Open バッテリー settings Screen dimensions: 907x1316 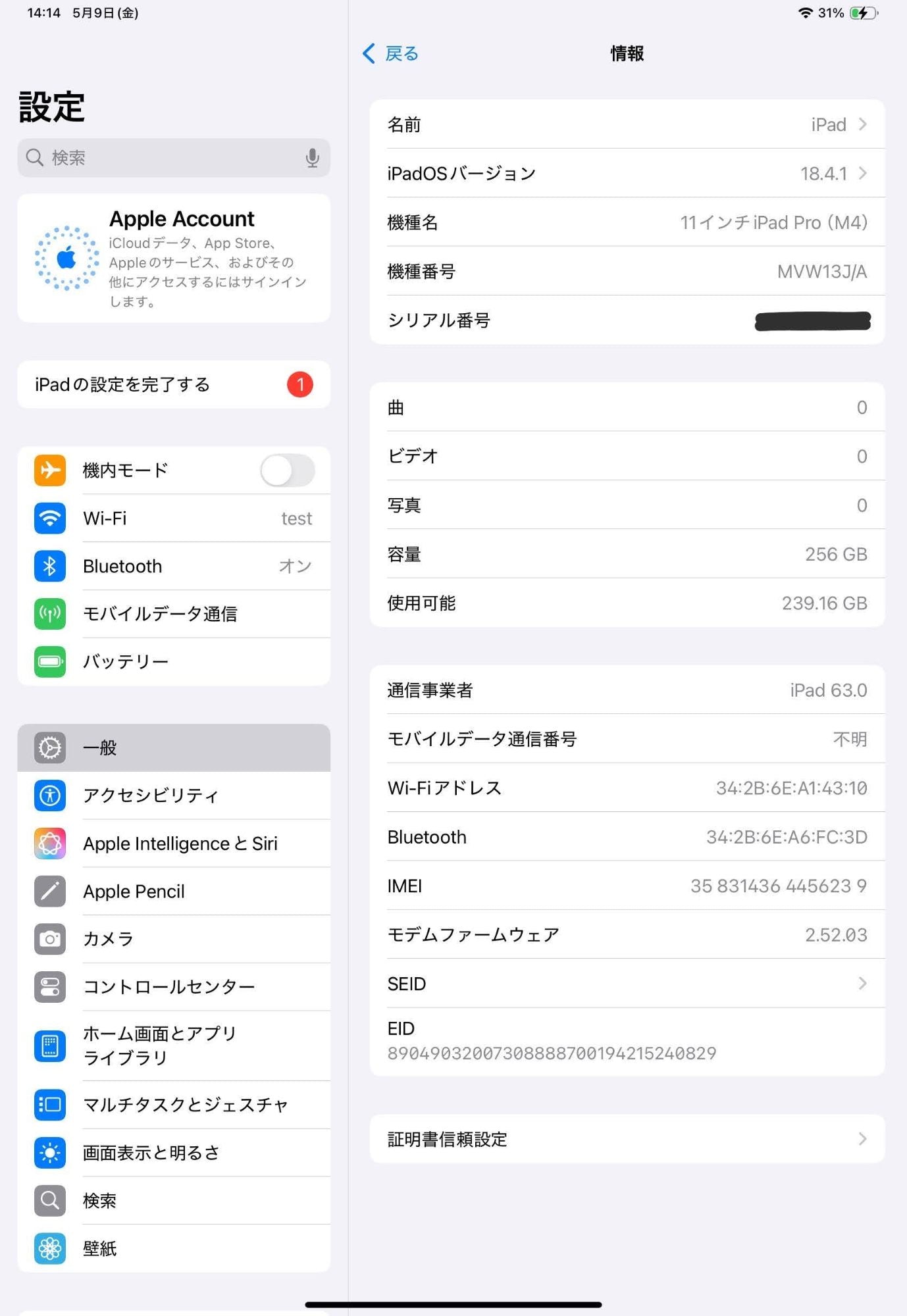(x=174, y=661)
